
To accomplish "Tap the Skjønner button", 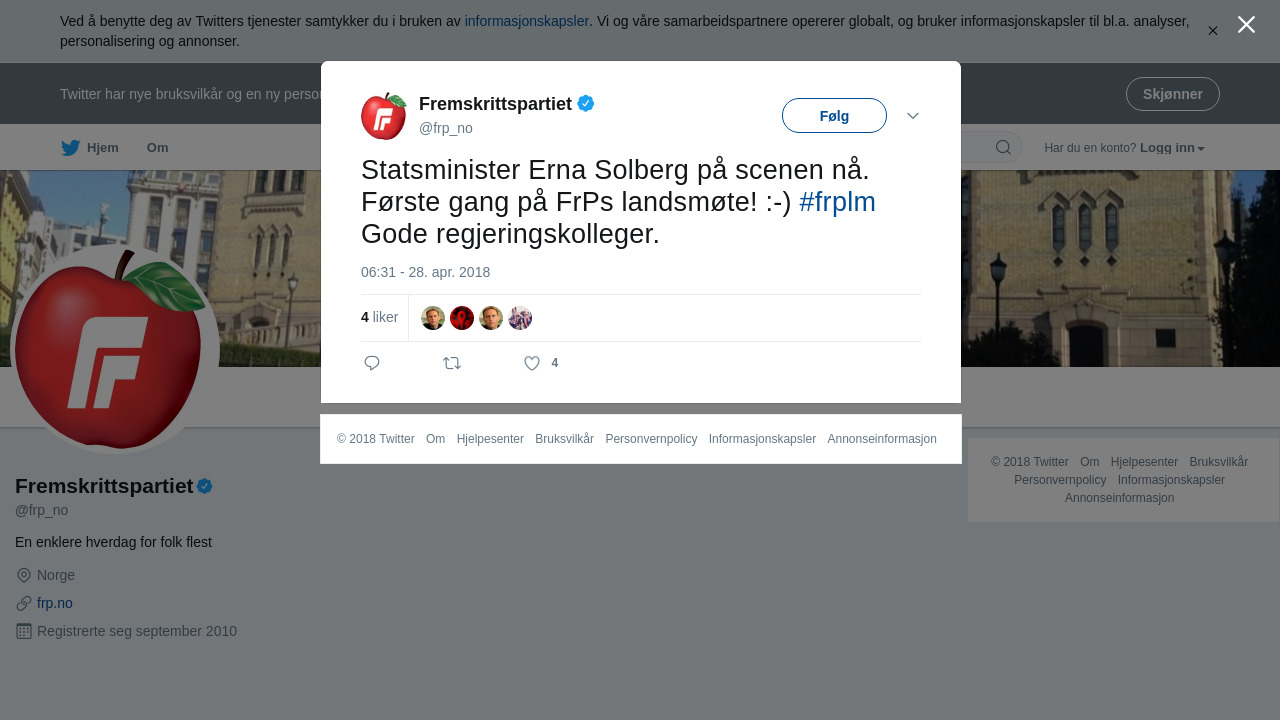I will (1172, 94).
